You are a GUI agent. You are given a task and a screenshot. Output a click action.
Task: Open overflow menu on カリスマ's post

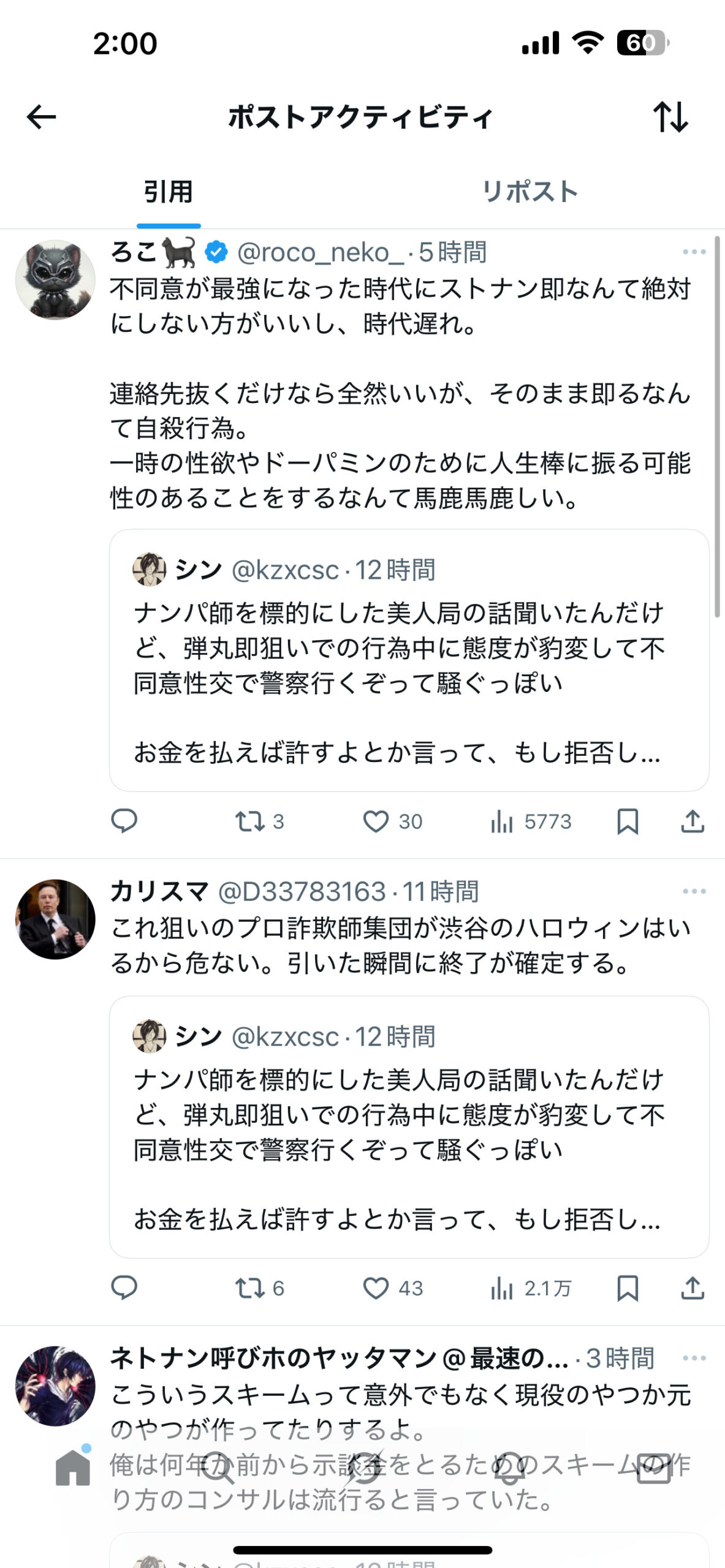pyautogui.click(x=694, y=892)
